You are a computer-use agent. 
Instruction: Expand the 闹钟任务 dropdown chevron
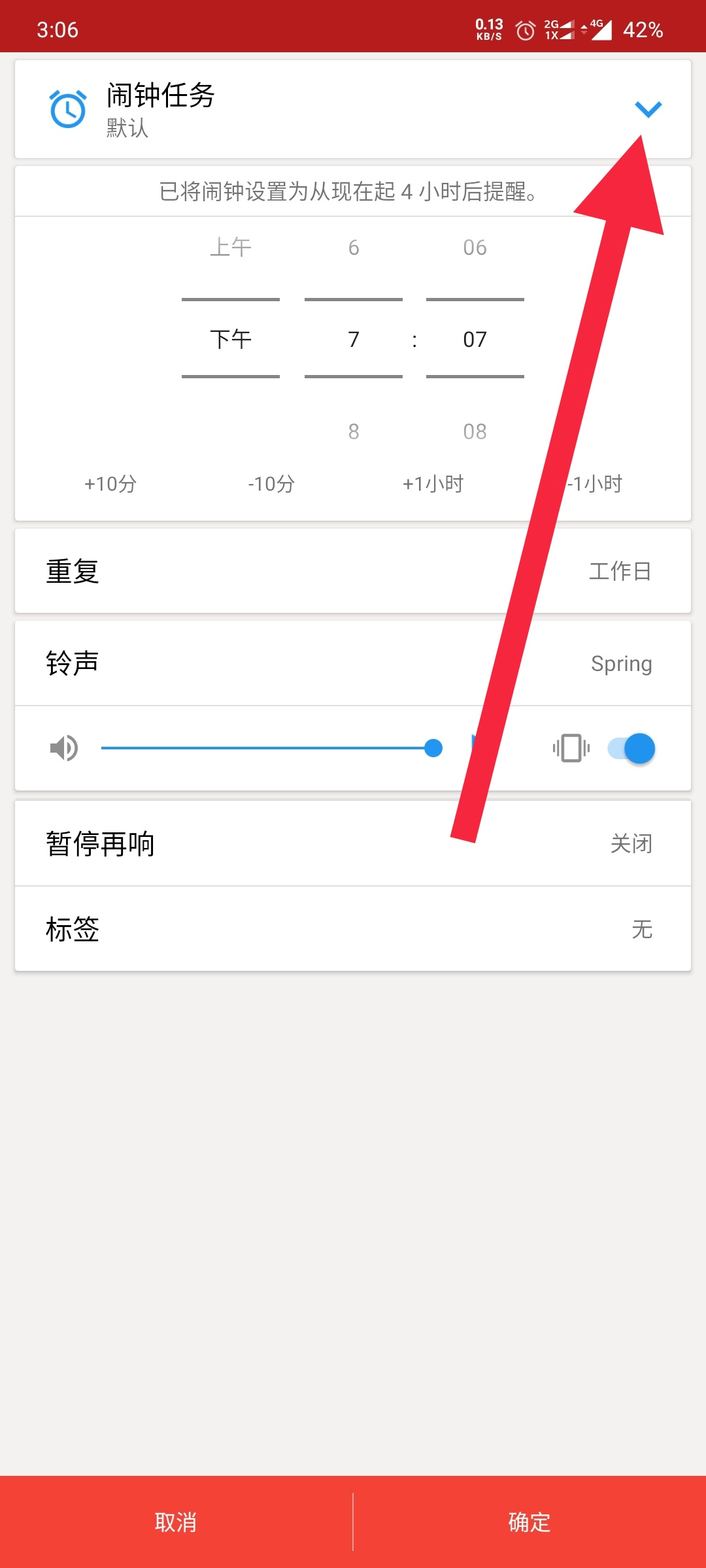coord(648,109)
